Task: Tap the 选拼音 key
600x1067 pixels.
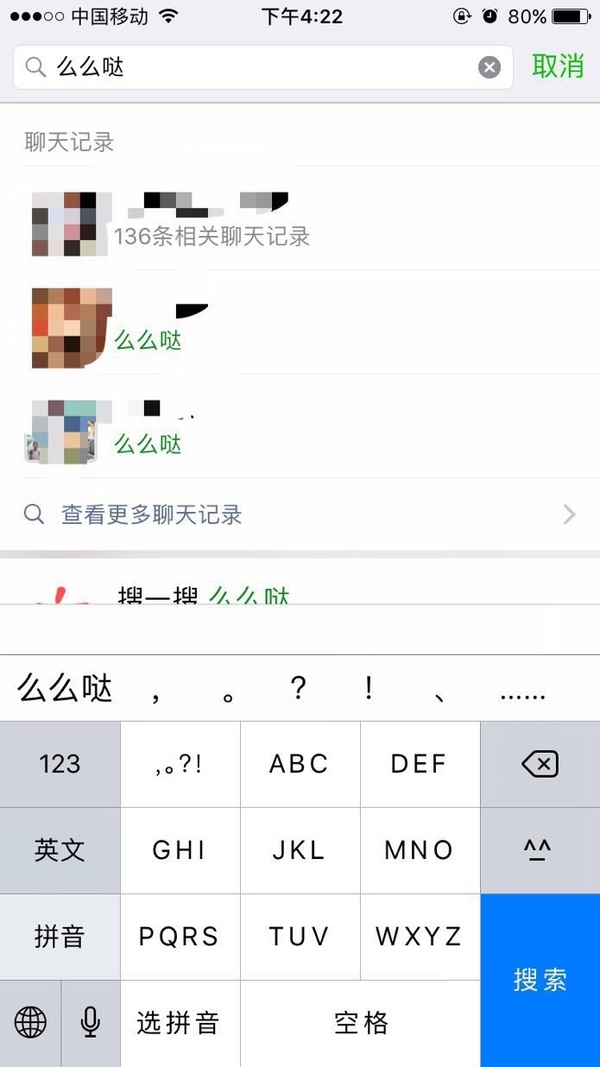Action: pyautogui.click(x=180, y=1023)
